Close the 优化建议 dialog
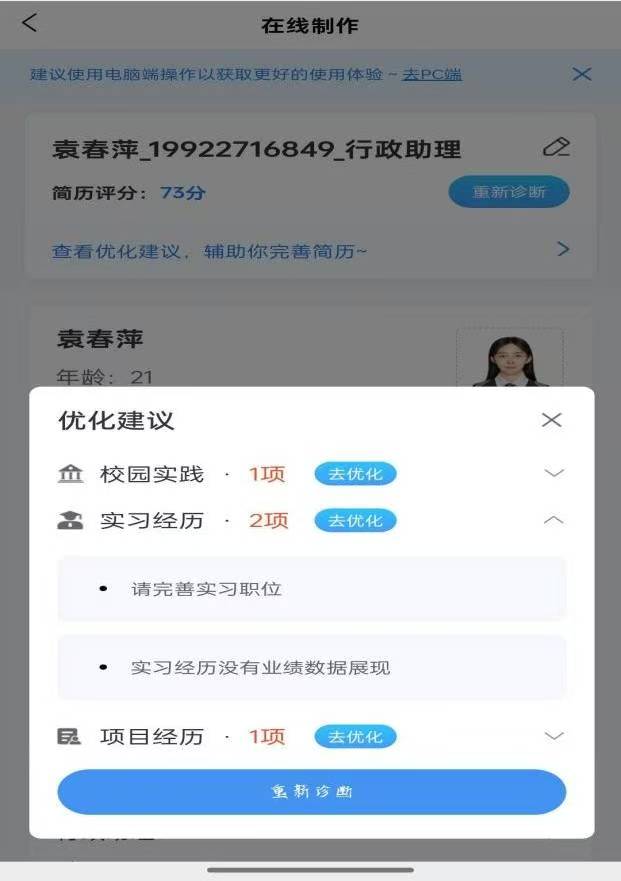Viewport: 621px width, 881px height. 551,420
